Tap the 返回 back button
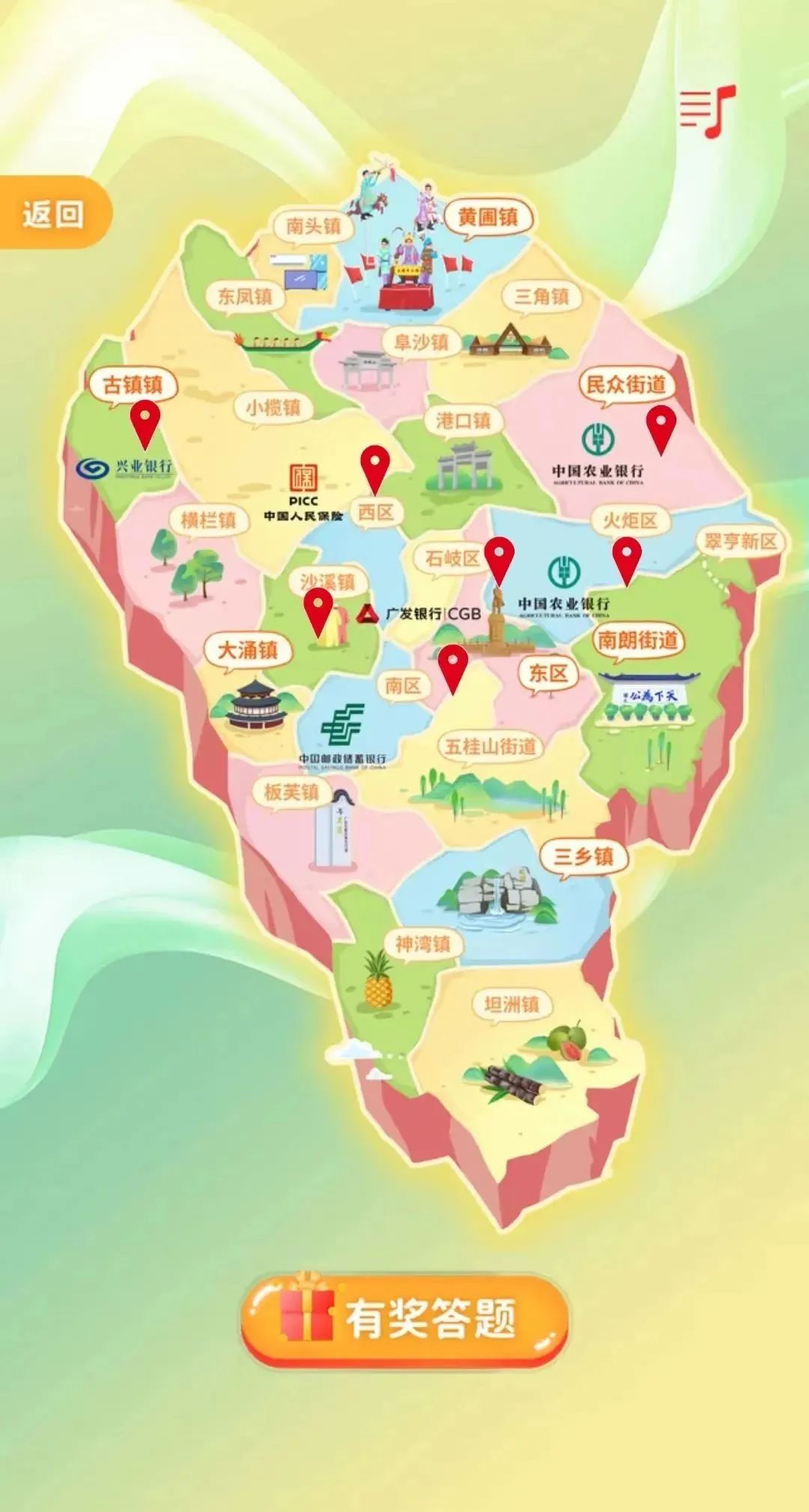 click(52, 214)
